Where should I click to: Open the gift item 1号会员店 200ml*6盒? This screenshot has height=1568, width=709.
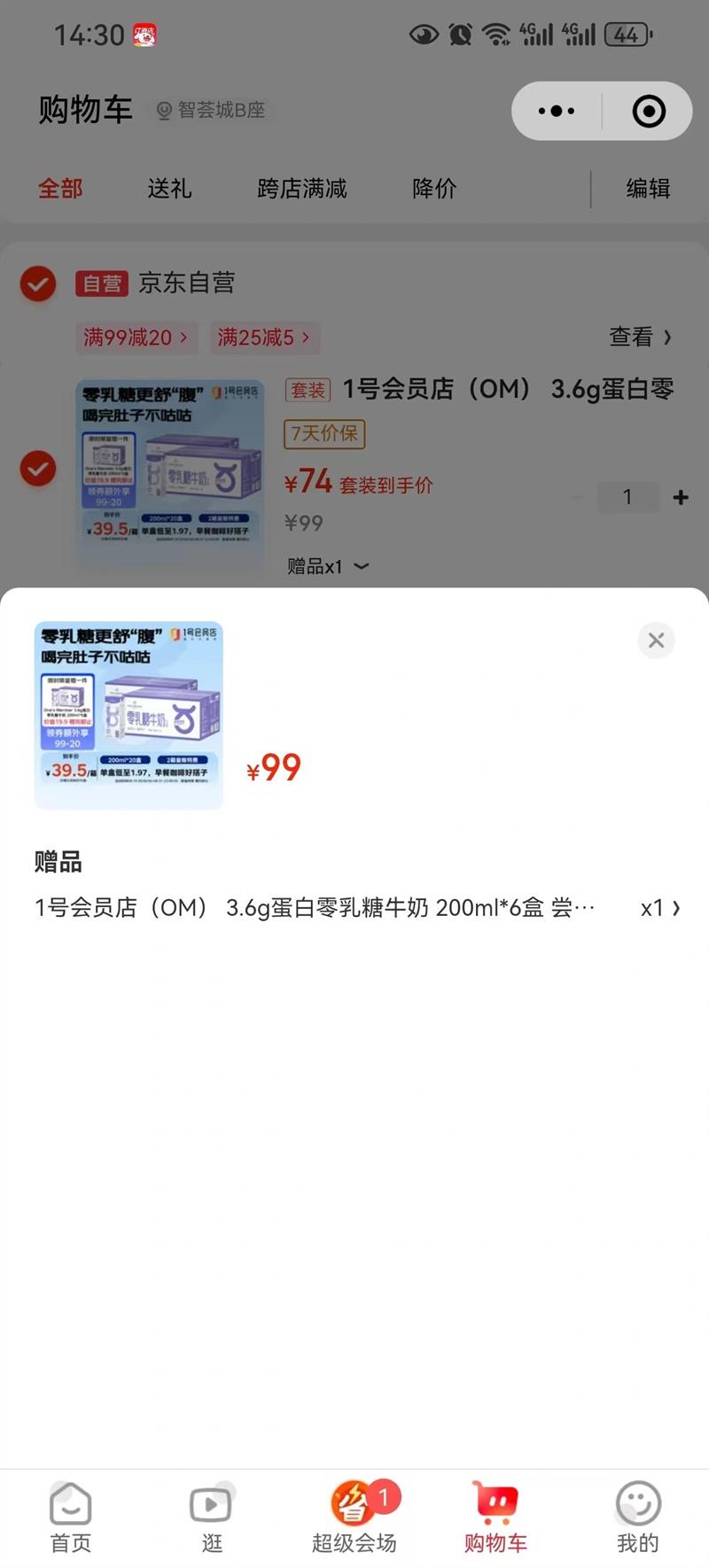click(x=354, y=908)
